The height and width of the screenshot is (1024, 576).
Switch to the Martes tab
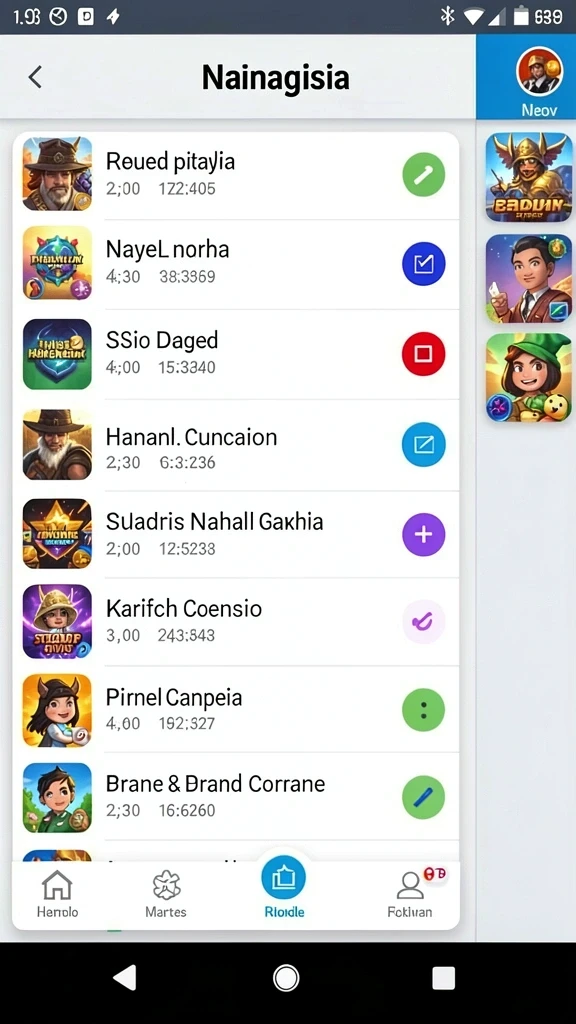tap(166, 894)
